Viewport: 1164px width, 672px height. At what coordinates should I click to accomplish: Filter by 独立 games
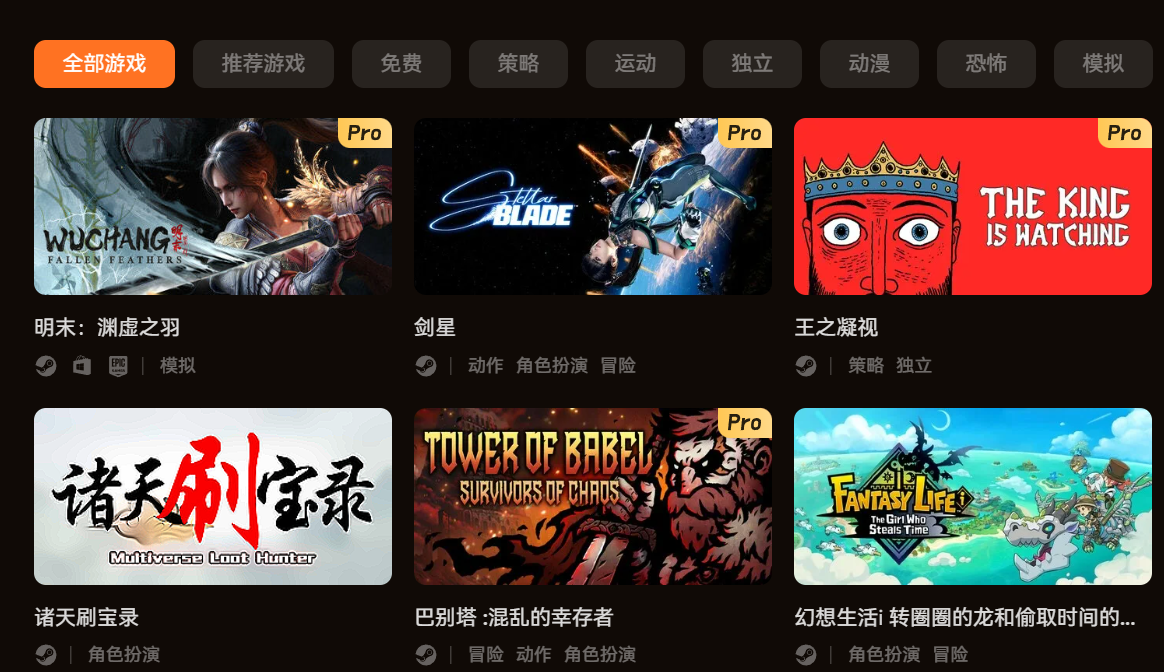[752, 64]
